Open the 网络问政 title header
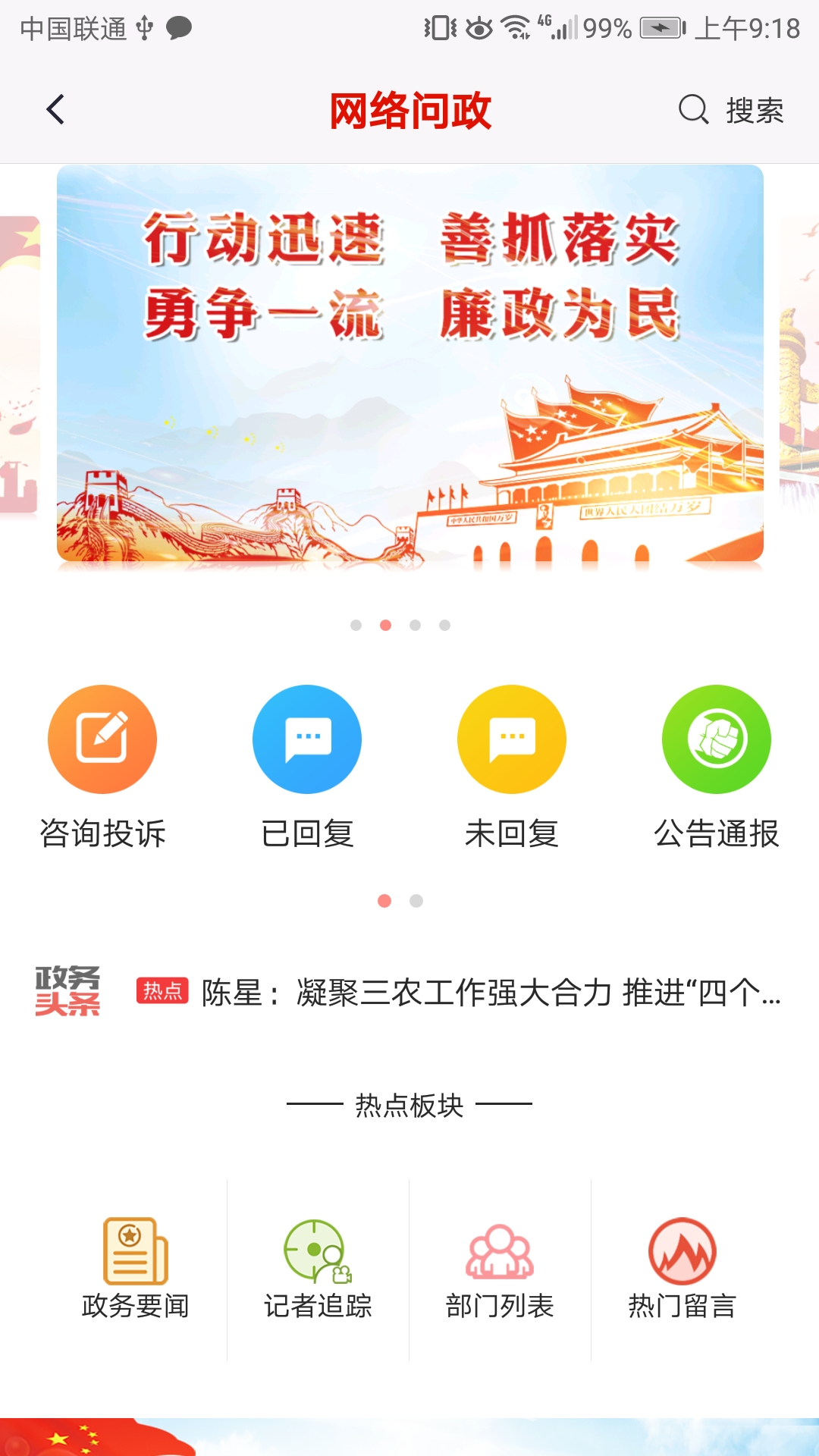Screen dimensions: 819x1456 click(x=409, y=108)
